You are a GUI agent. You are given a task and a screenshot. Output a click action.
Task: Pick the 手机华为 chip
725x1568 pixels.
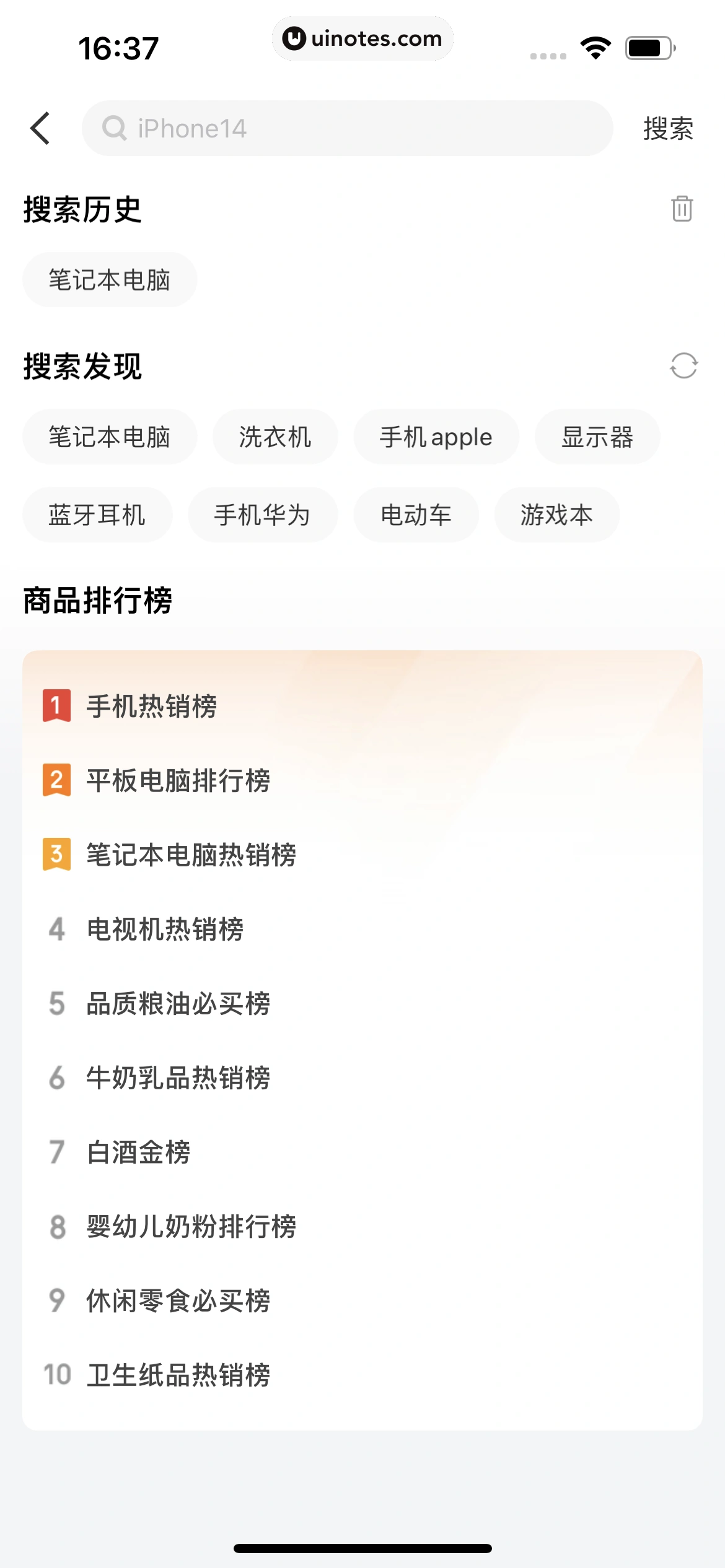tap(263, 515)
